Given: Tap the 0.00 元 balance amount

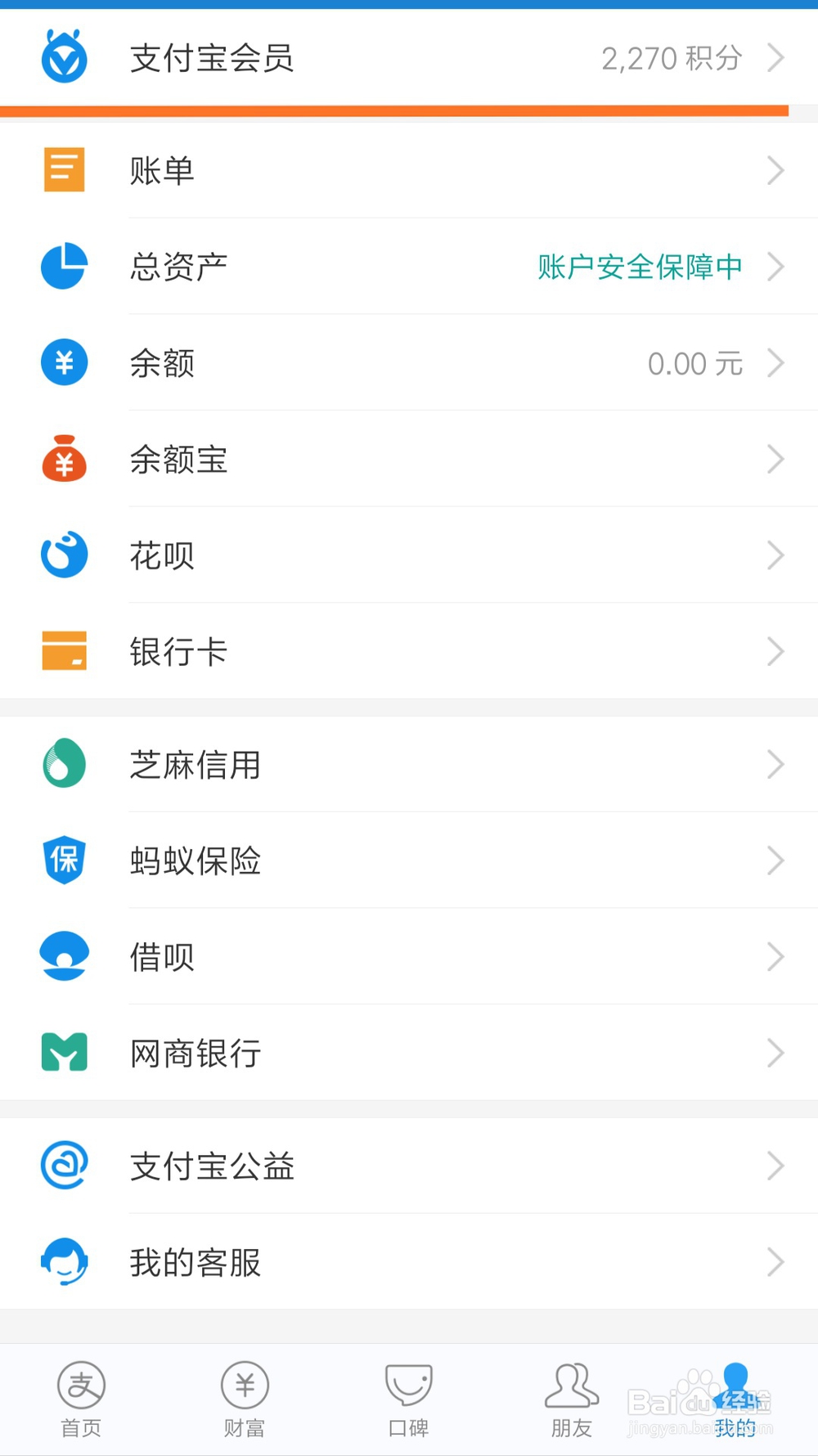Looking at the screenshot, I should pyautogui.click(x=695, y=362).
